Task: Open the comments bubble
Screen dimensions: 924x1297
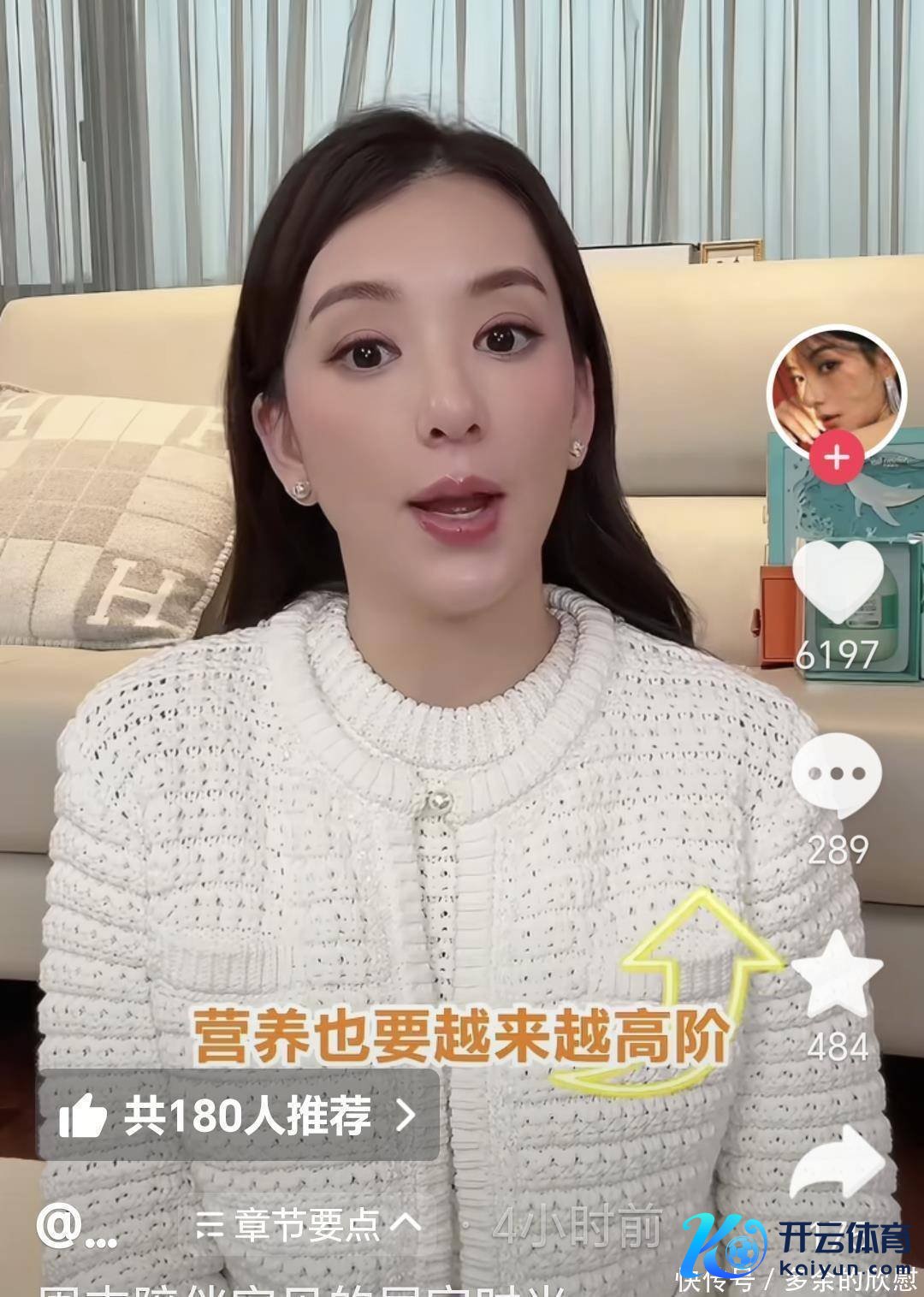Action: [x=836, y=773]
